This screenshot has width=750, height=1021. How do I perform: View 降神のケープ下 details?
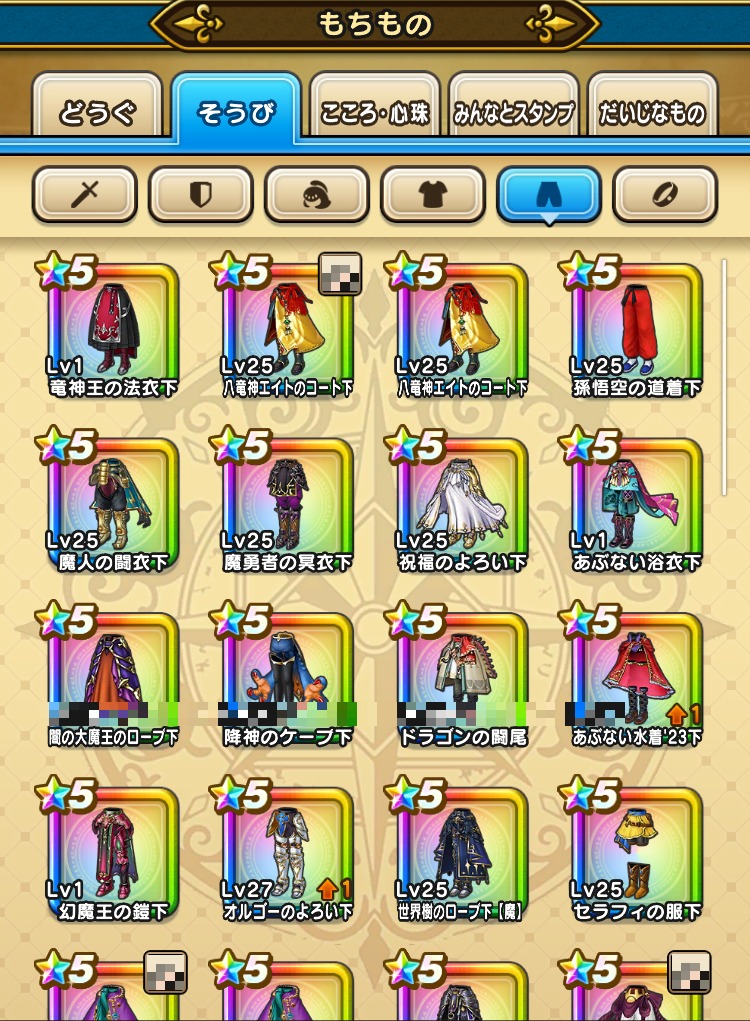[x=287, y=680]
